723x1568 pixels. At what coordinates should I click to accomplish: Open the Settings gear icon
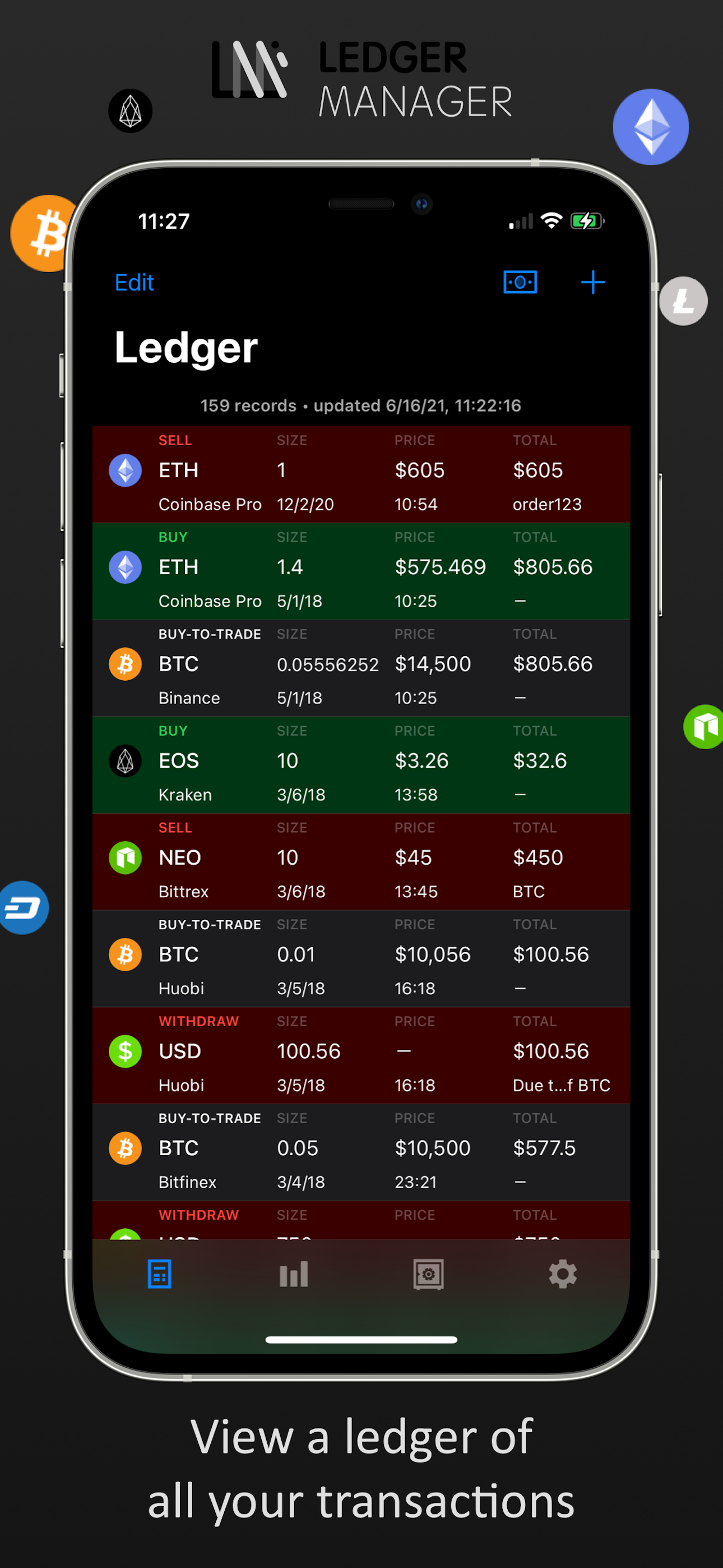pos(562,1274)
